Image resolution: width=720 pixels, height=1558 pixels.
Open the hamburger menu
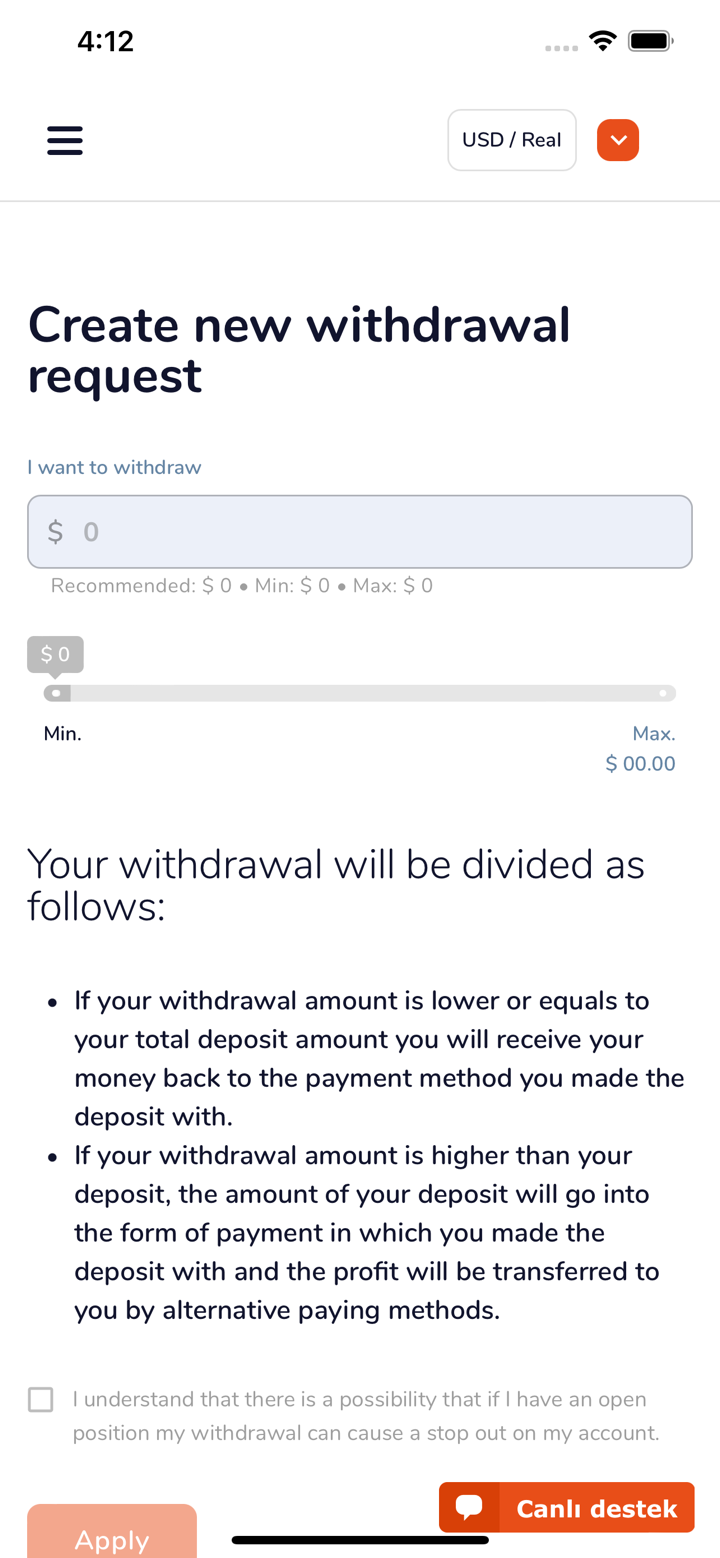point(65,140)
